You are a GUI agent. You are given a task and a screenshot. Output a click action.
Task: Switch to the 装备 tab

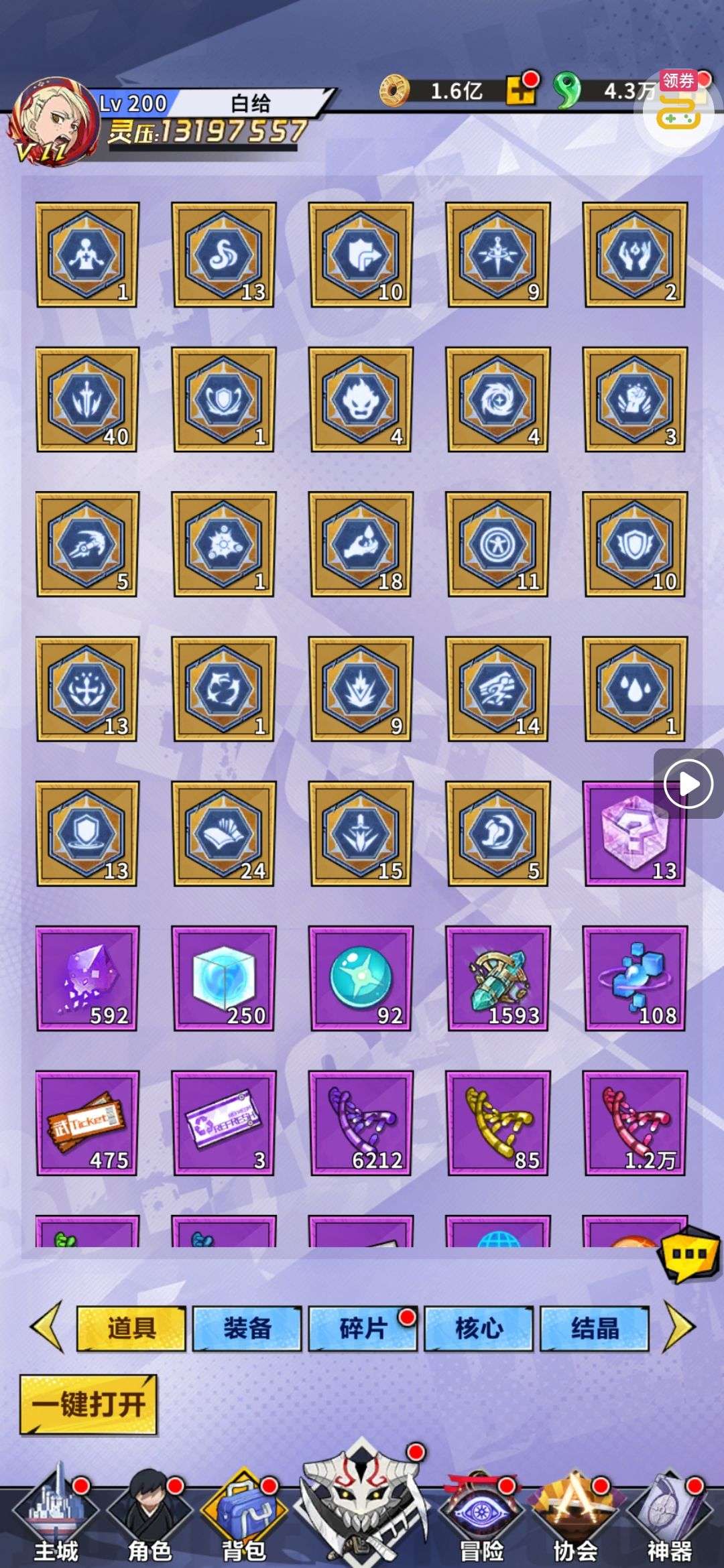coord(247,1328)
